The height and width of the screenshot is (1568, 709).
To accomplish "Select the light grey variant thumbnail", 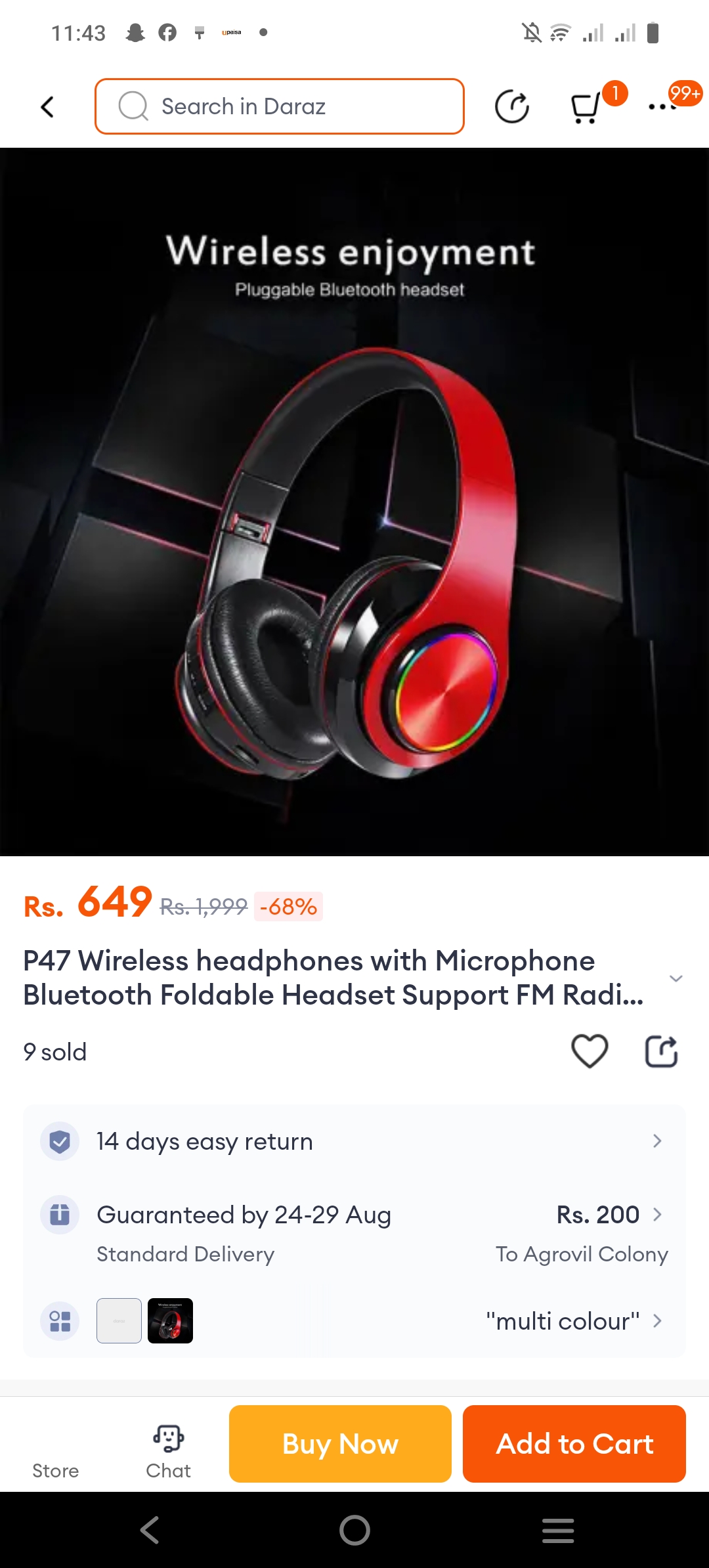I will point(119,1320).
